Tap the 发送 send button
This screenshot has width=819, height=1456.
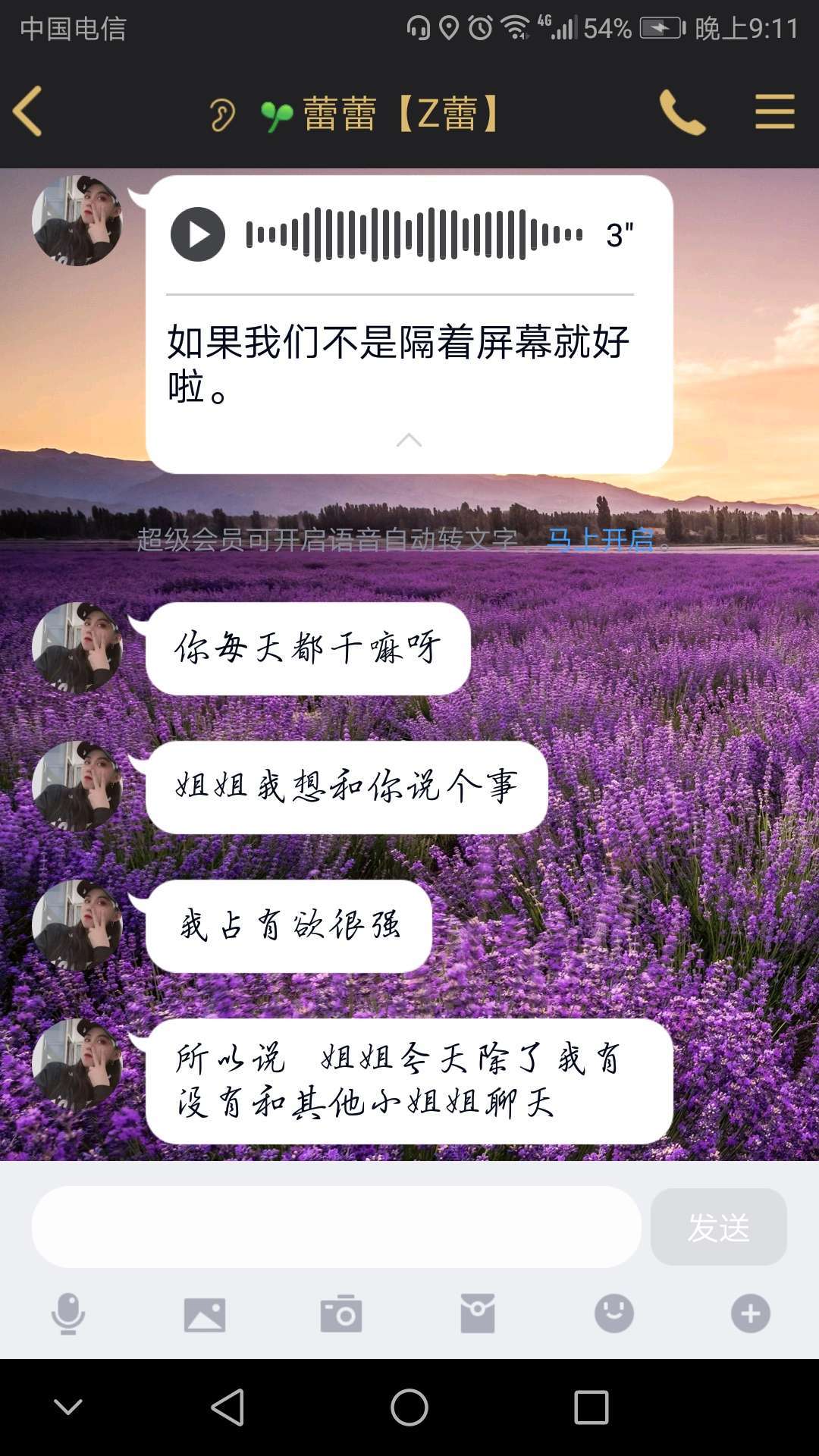point(718,1226)
